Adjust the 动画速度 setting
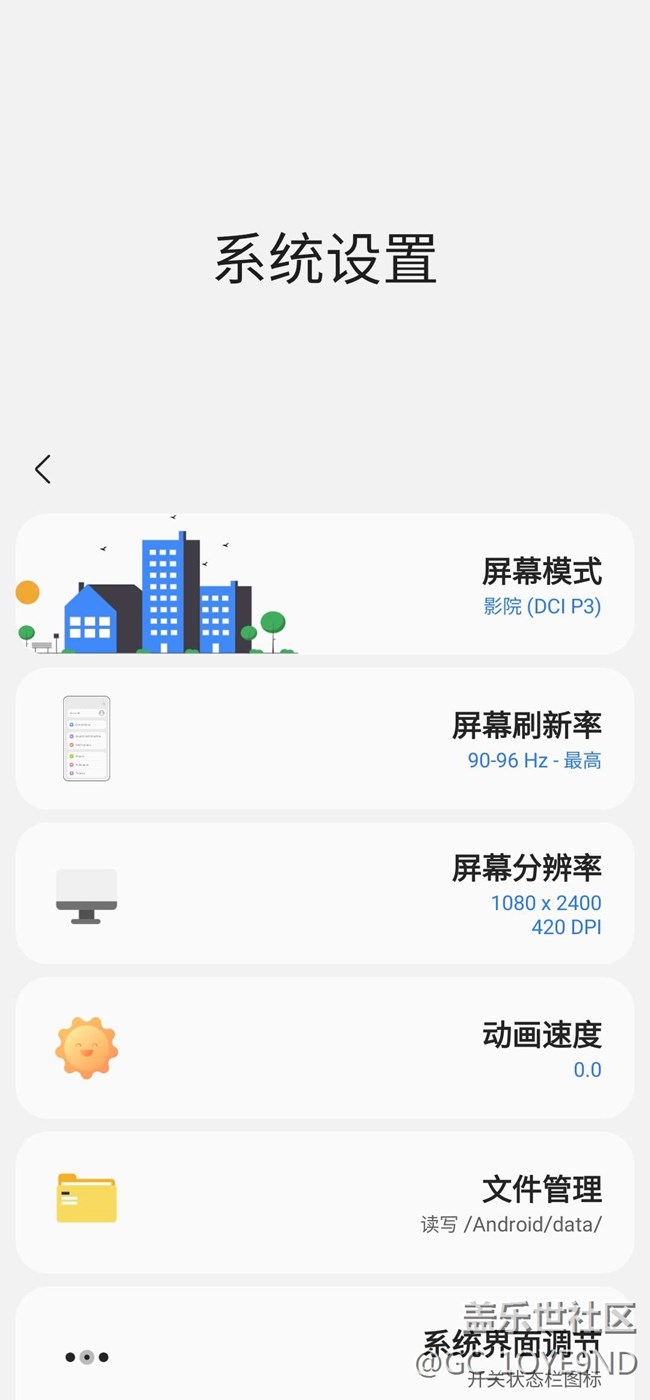The width and height of the screenshot is (650, 1400). pyautogui.click(x=325, y=1048)
